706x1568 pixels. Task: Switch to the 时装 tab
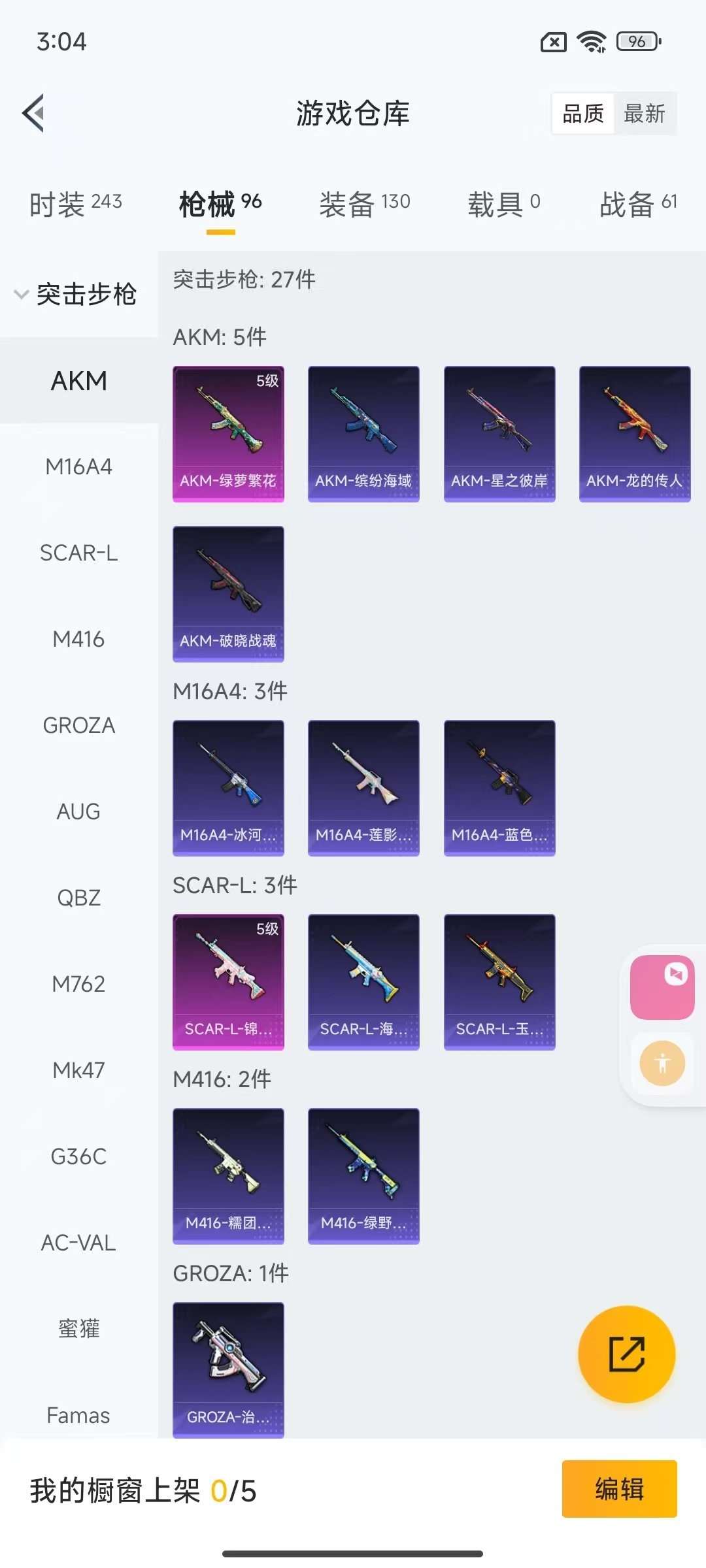coord(76,204)
